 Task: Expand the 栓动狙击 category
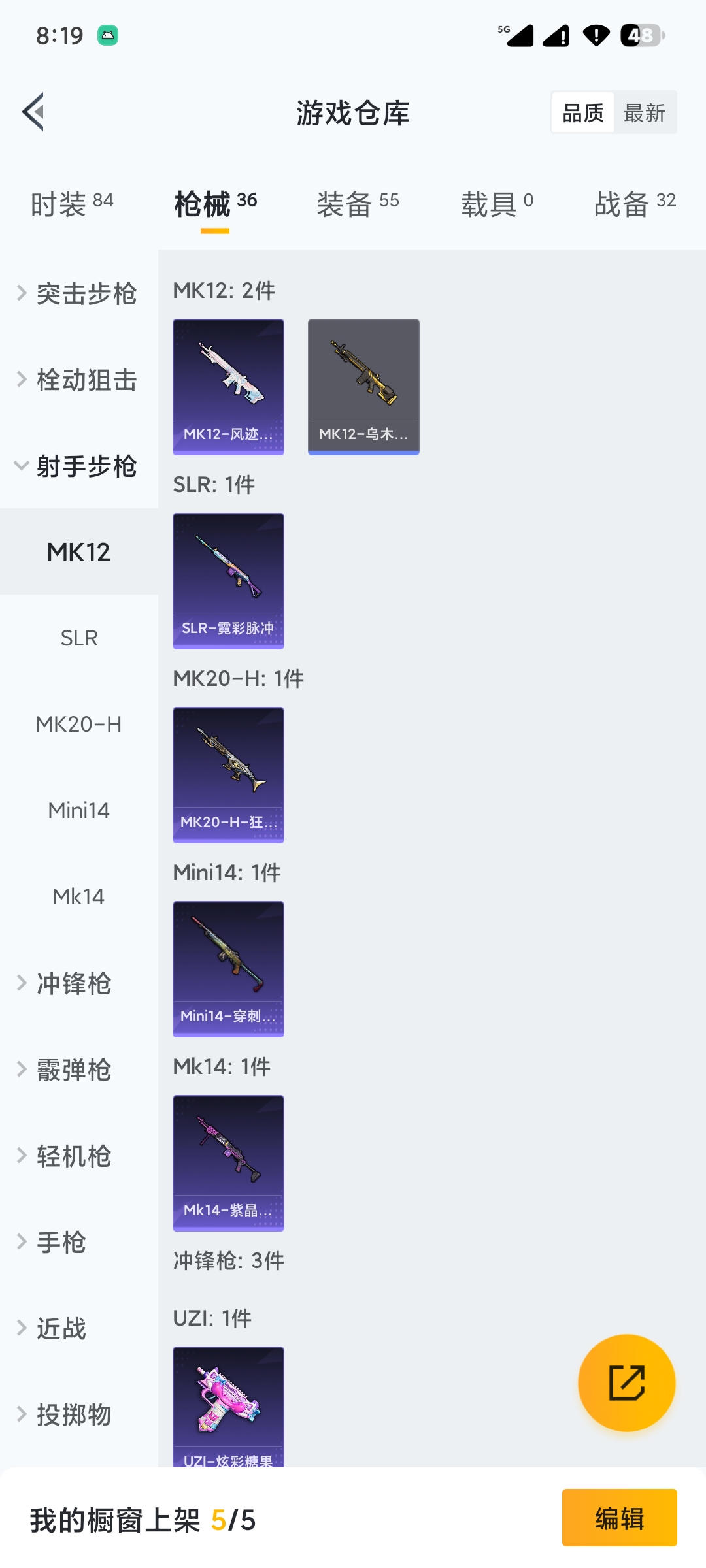coord(78,380)
